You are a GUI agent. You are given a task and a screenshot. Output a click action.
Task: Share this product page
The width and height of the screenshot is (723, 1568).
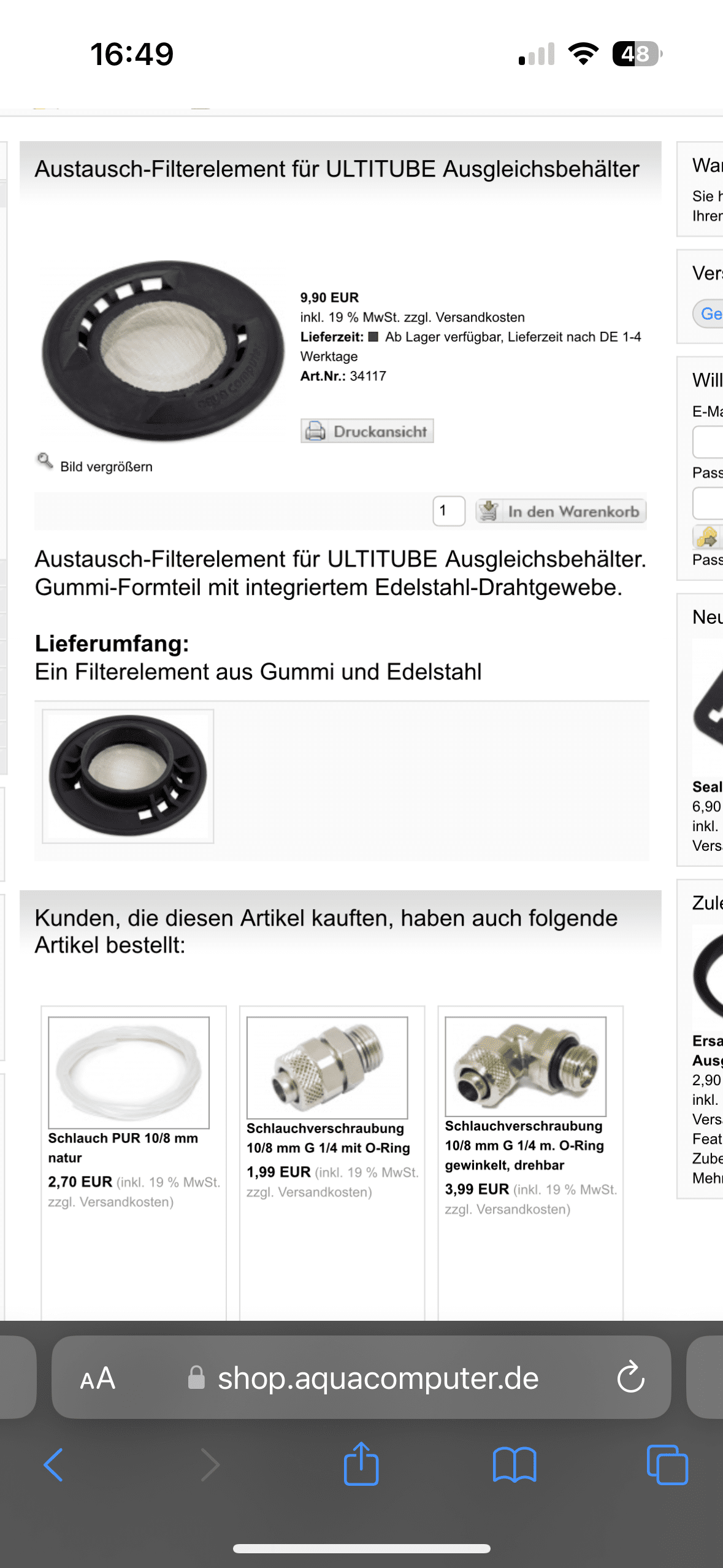click(361, 1464)
